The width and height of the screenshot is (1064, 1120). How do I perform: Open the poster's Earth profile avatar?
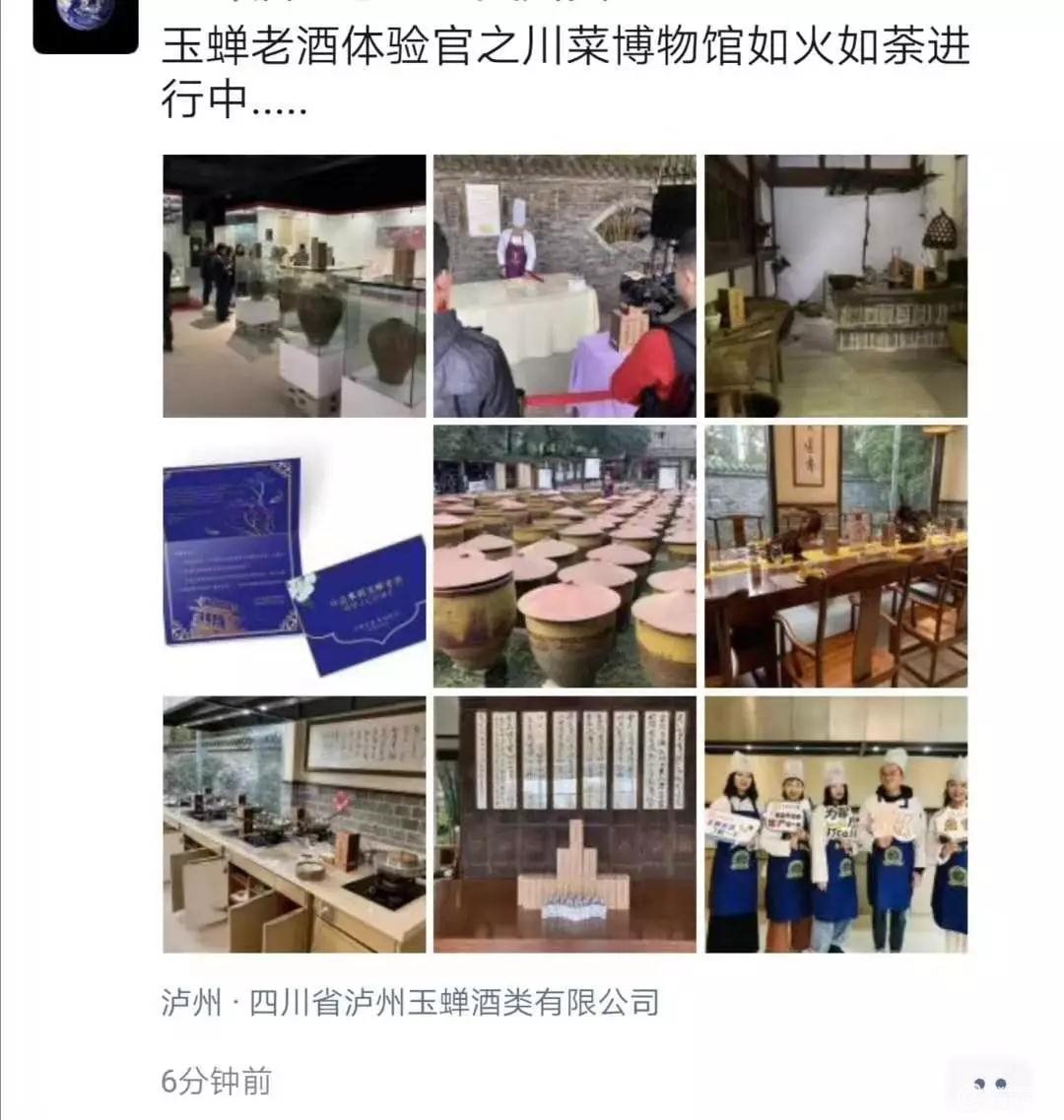click(86, 23)
